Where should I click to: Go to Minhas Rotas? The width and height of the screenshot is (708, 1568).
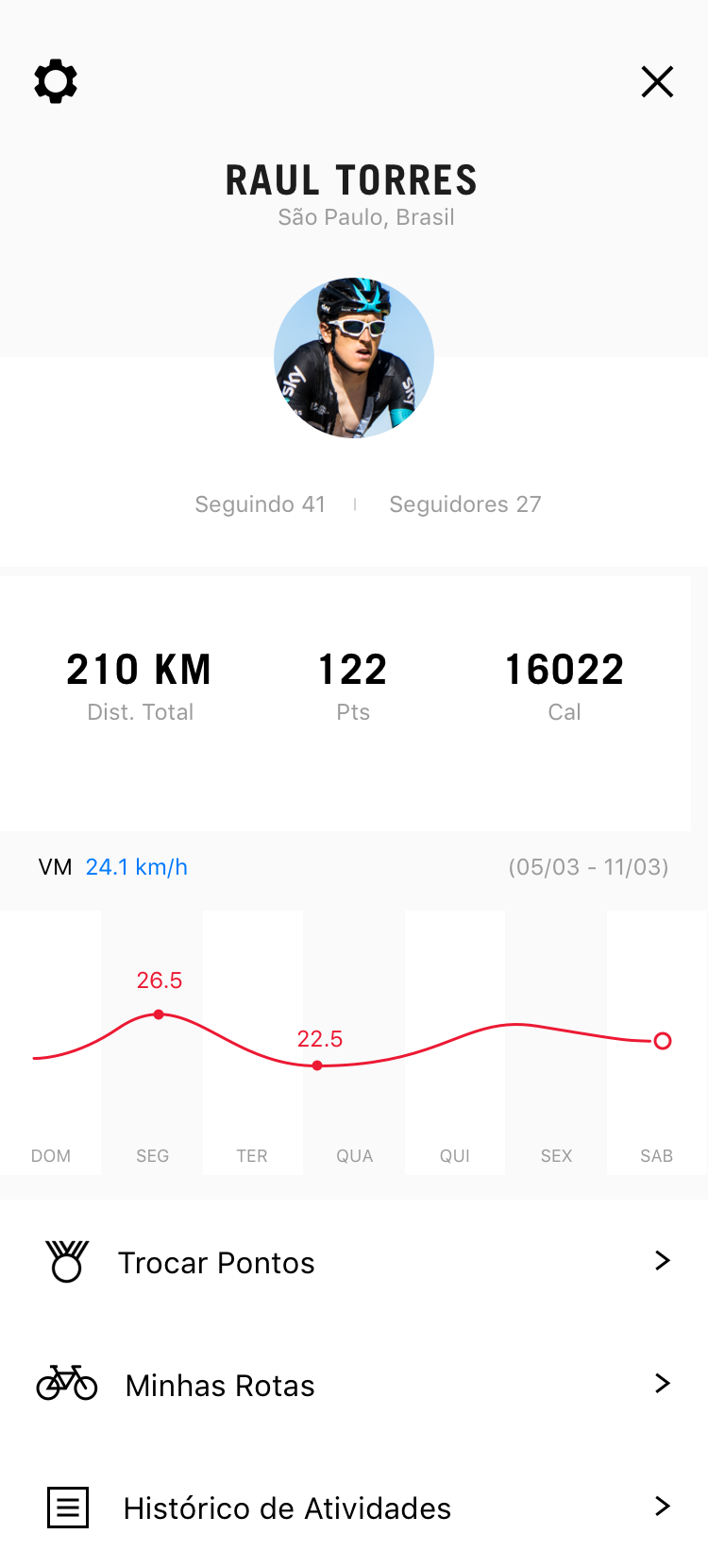tap(354, 1385)
